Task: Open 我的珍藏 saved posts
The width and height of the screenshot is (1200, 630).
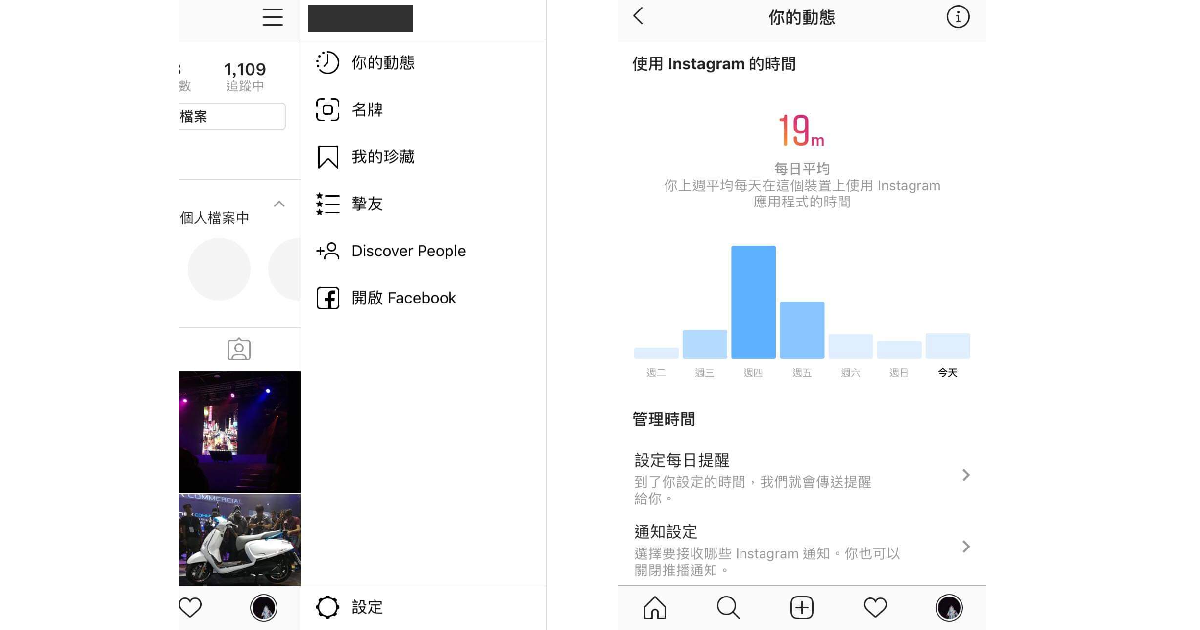Action: click(382, 157)
